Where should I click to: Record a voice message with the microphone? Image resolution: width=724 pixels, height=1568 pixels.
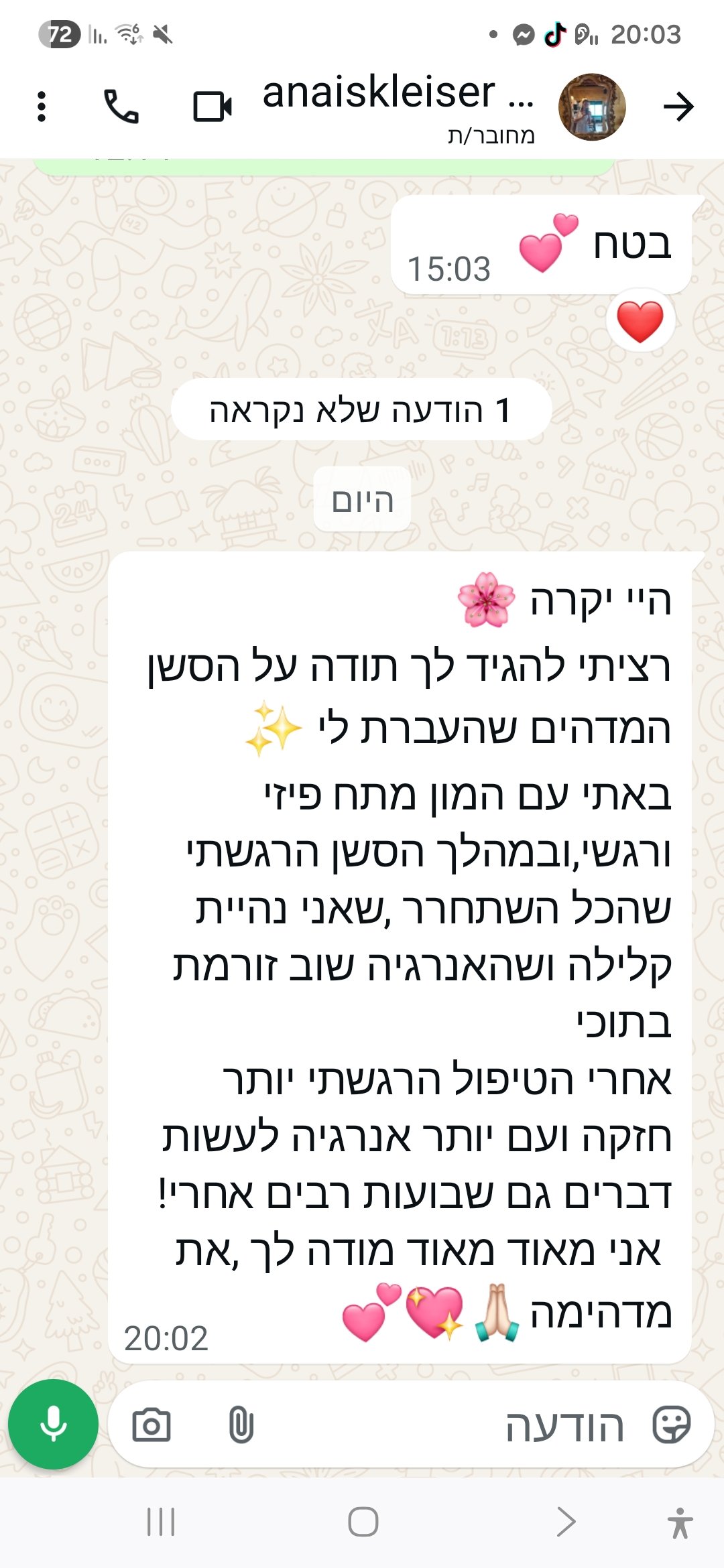pyautogui.click(x=53, y=1424)
